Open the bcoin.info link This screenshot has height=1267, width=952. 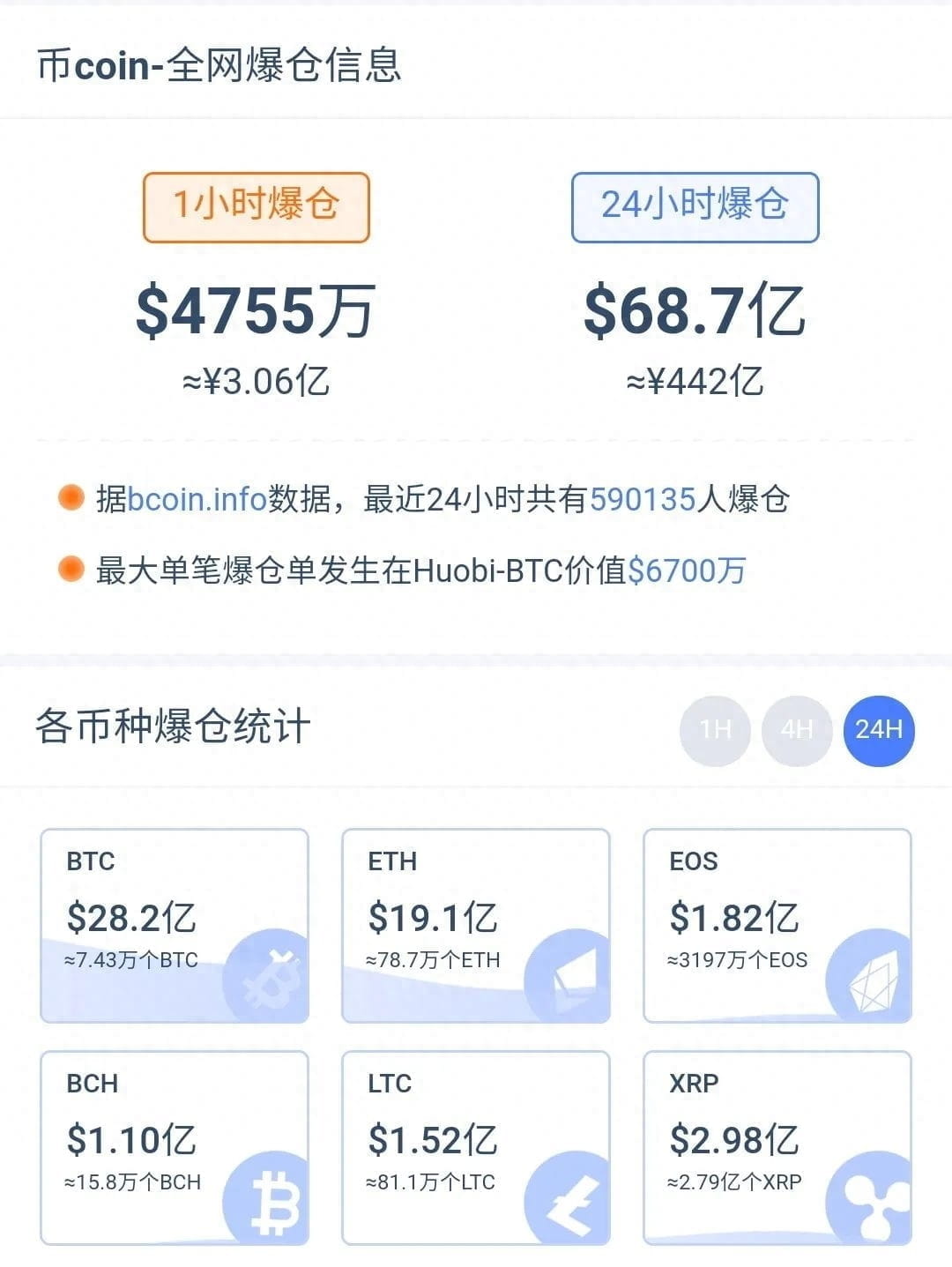pos(196,498)
